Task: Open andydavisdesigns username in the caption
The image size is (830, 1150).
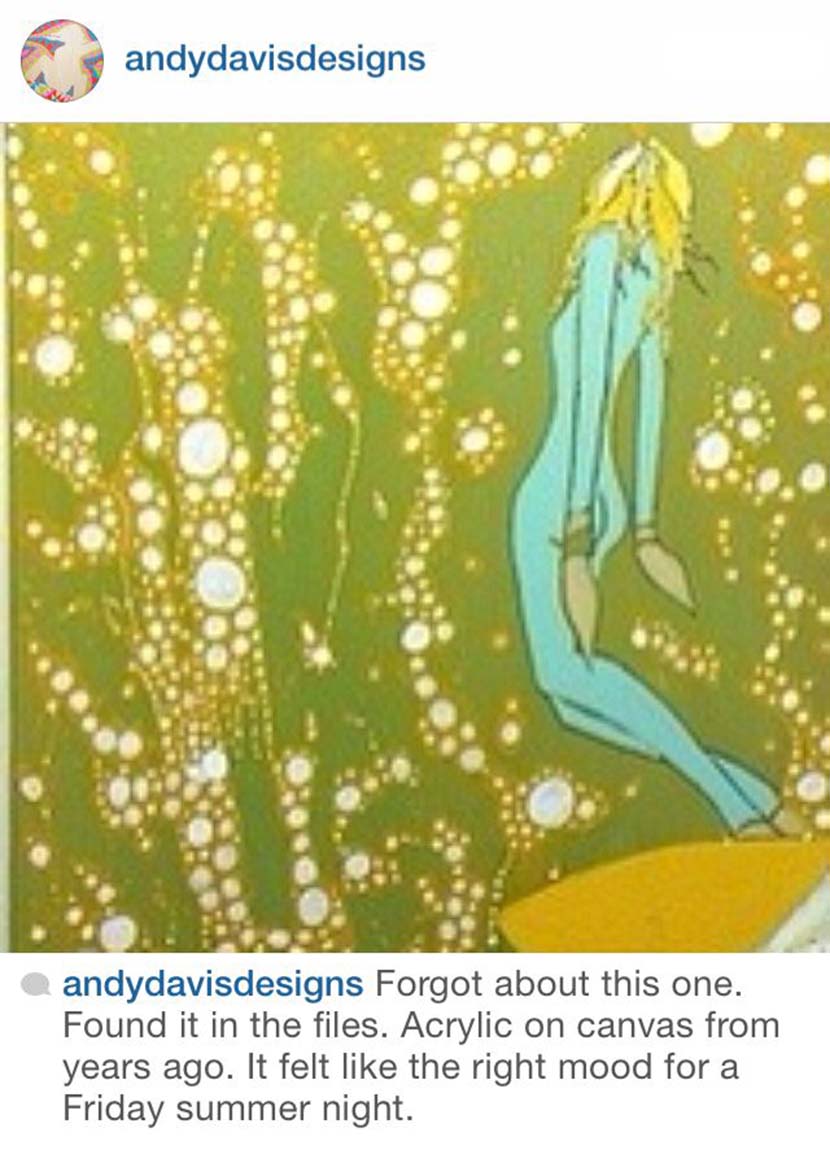Action: pos(212,985)
